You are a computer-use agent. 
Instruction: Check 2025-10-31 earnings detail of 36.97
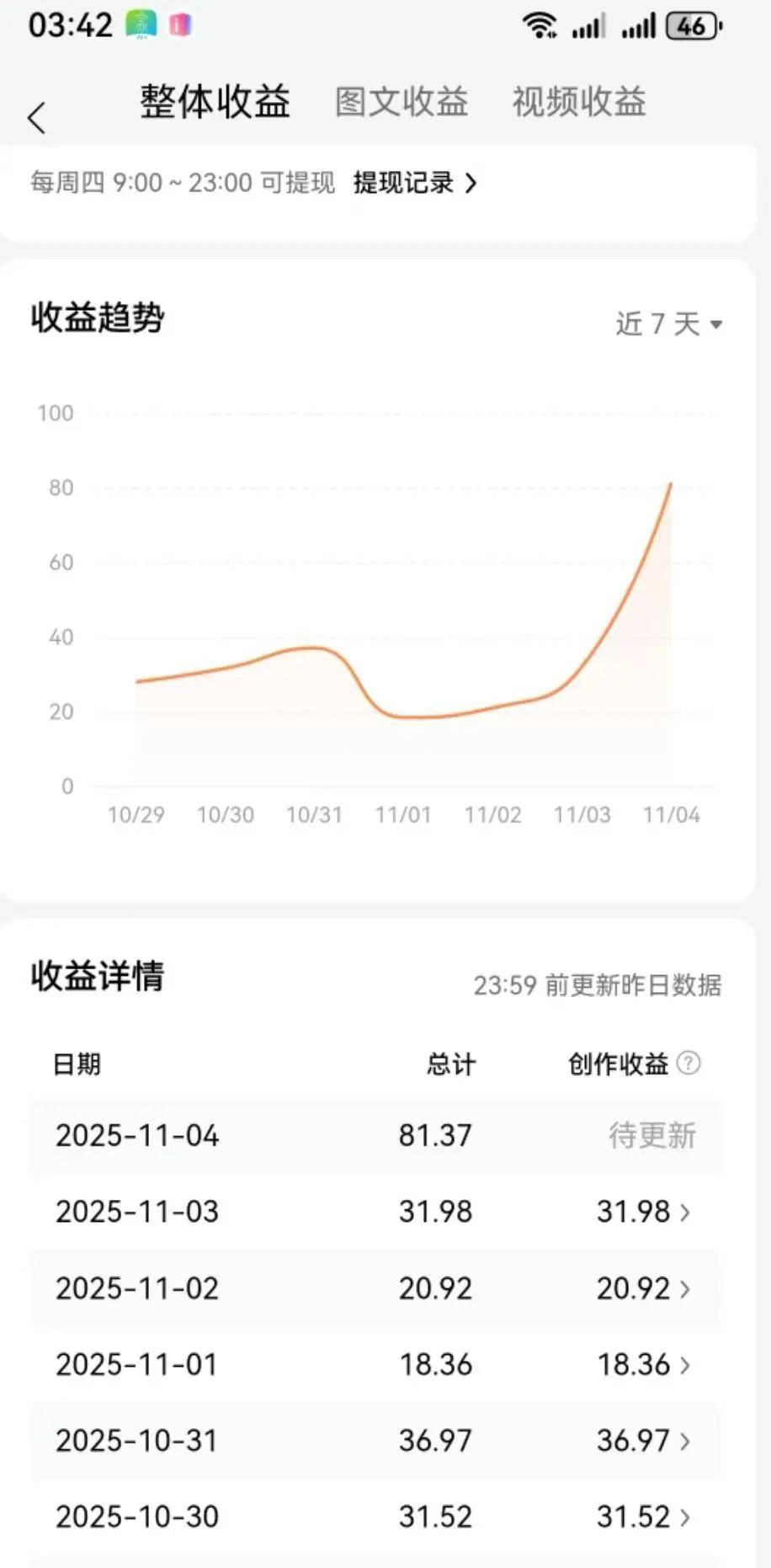[644, 1441]
